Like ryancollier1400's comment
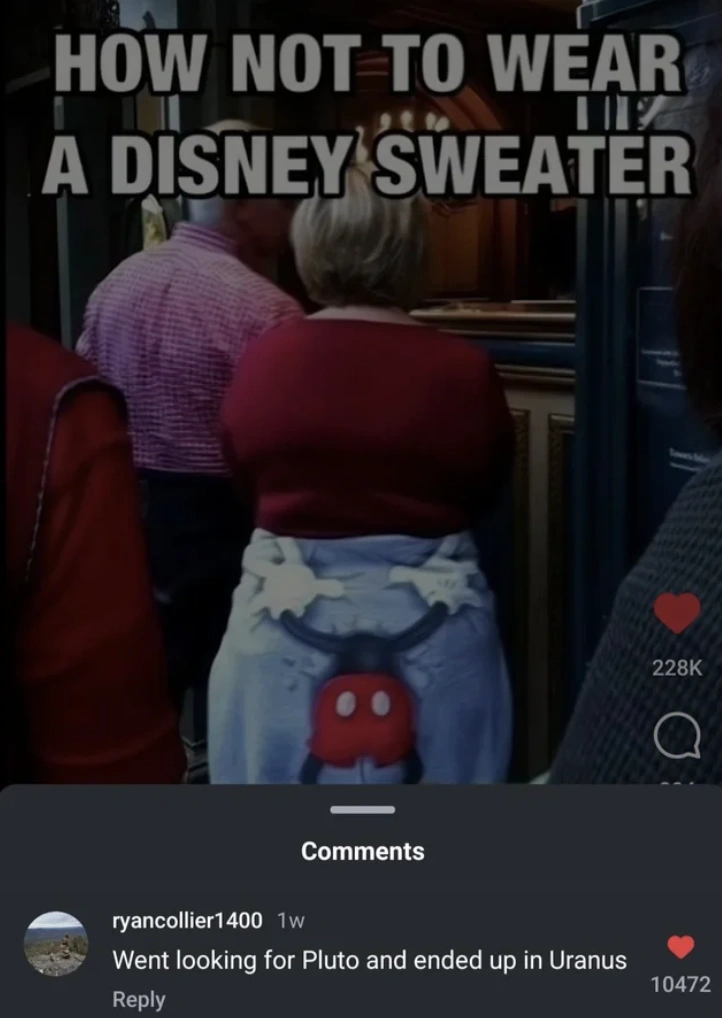Viewport: 722px width, 1018px height. (680, 946)
